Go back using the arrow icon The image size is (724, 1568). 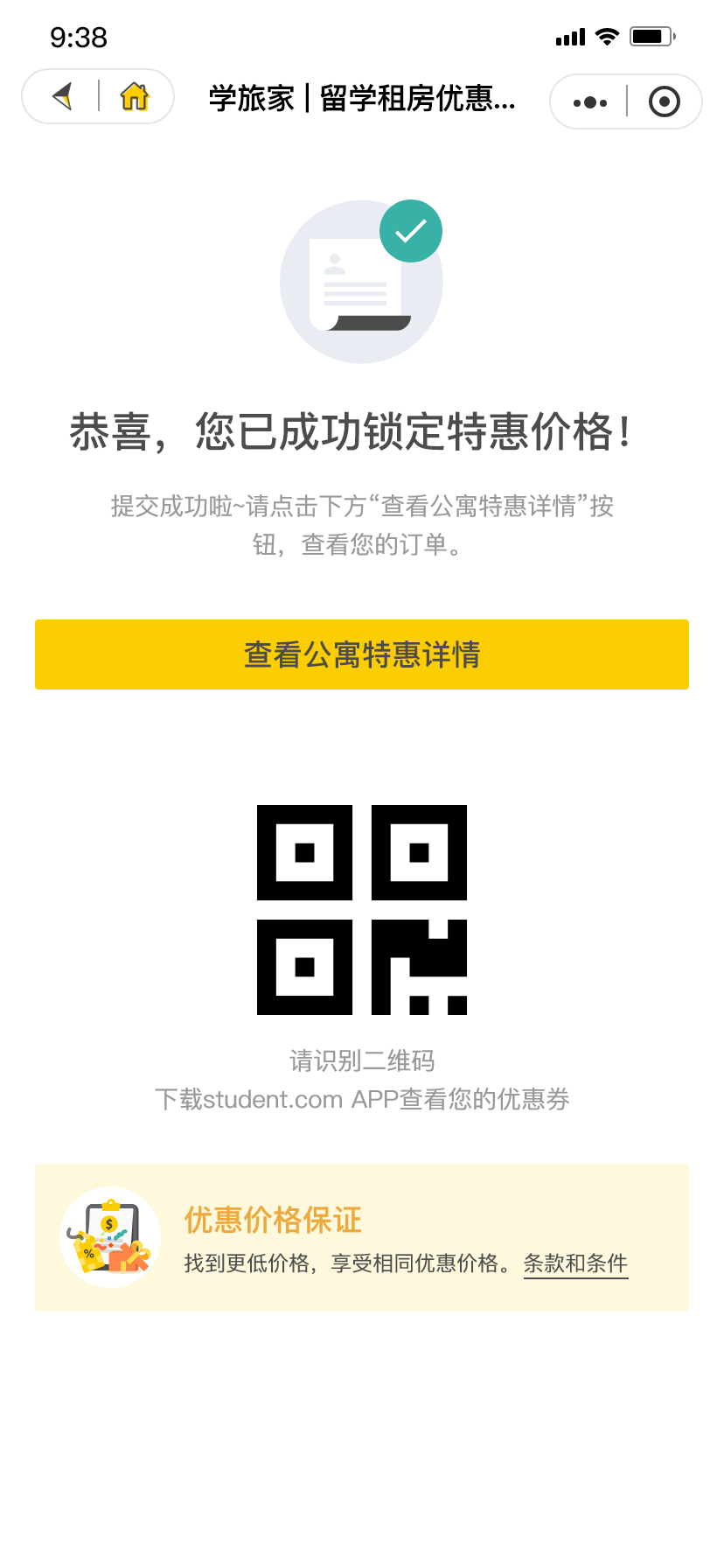62,96
